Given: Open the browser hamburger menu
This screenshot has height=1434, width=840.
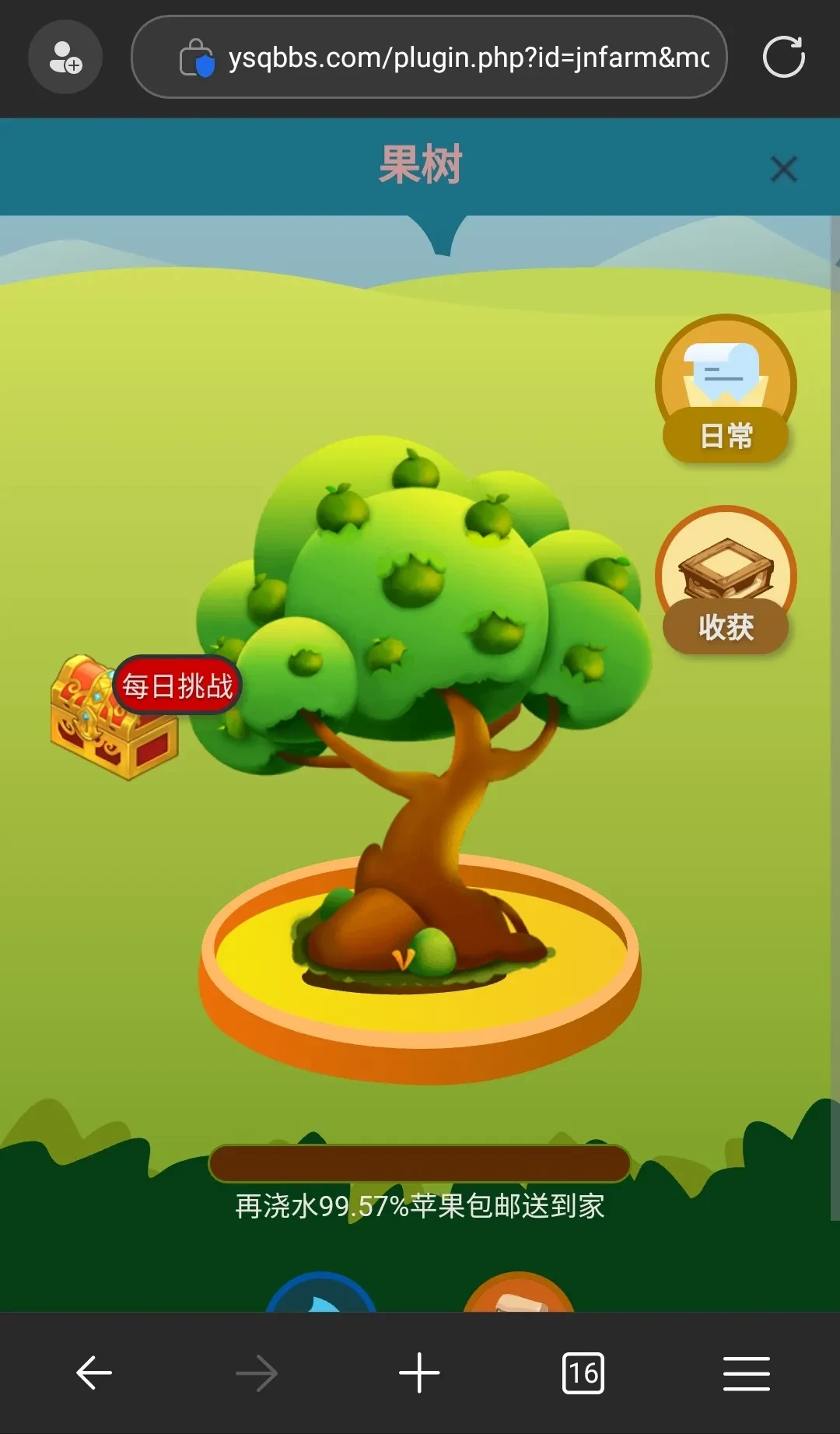Looking at the screenshot, I should tap(746, 1373).
